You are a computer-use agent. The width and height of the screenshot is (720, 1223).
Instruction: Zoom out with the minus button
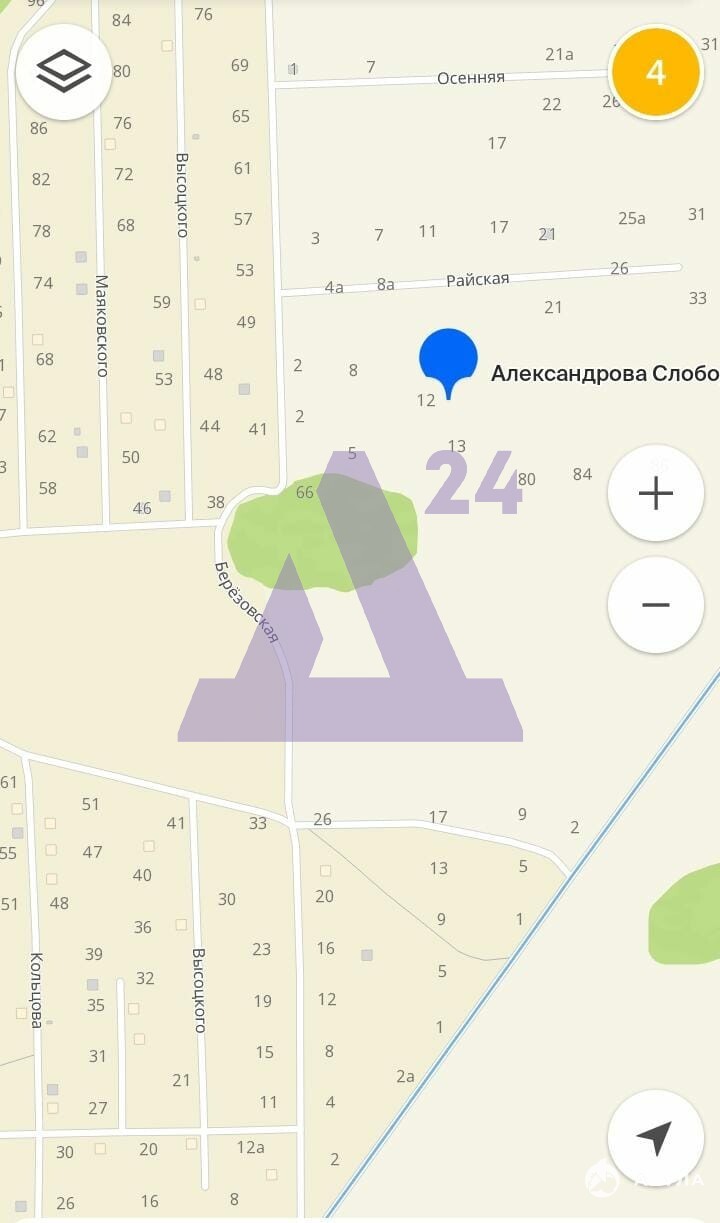656,605
